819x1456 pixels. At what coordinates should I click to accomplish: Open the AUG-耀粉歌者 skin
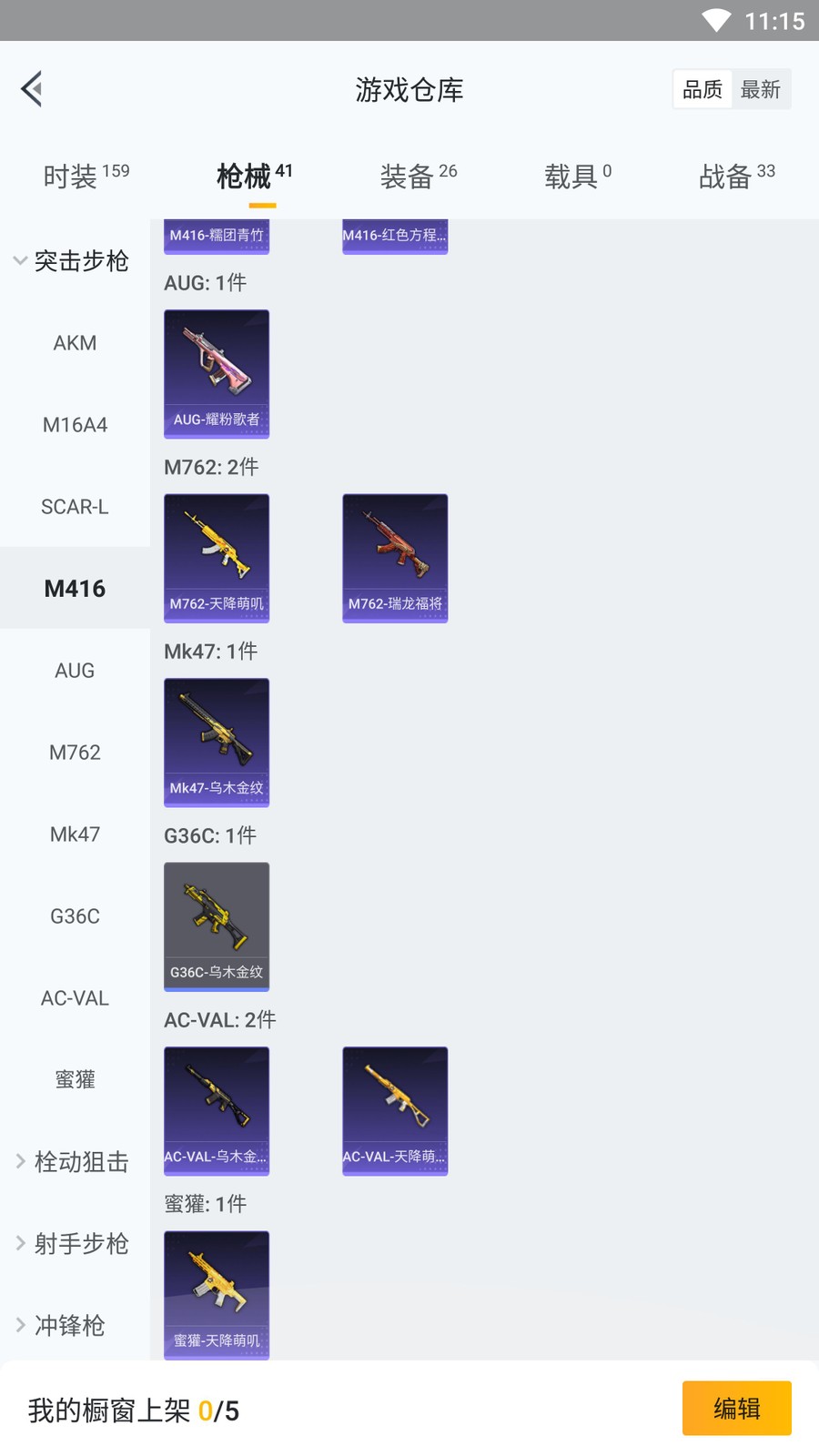(x=217, y=373)
